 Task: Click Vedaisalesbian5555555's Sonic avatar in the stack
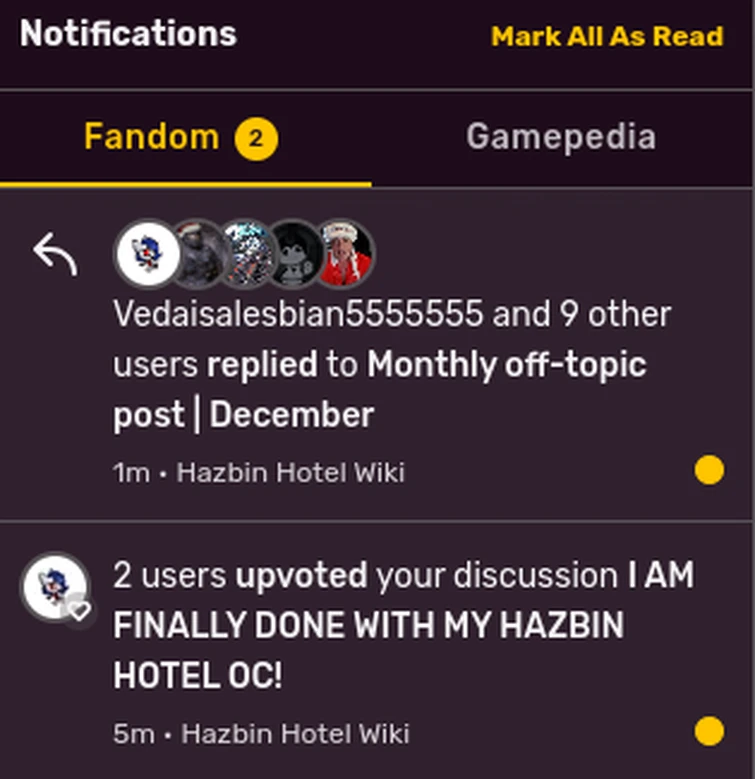pyautogui.click(x=145, y=253)
